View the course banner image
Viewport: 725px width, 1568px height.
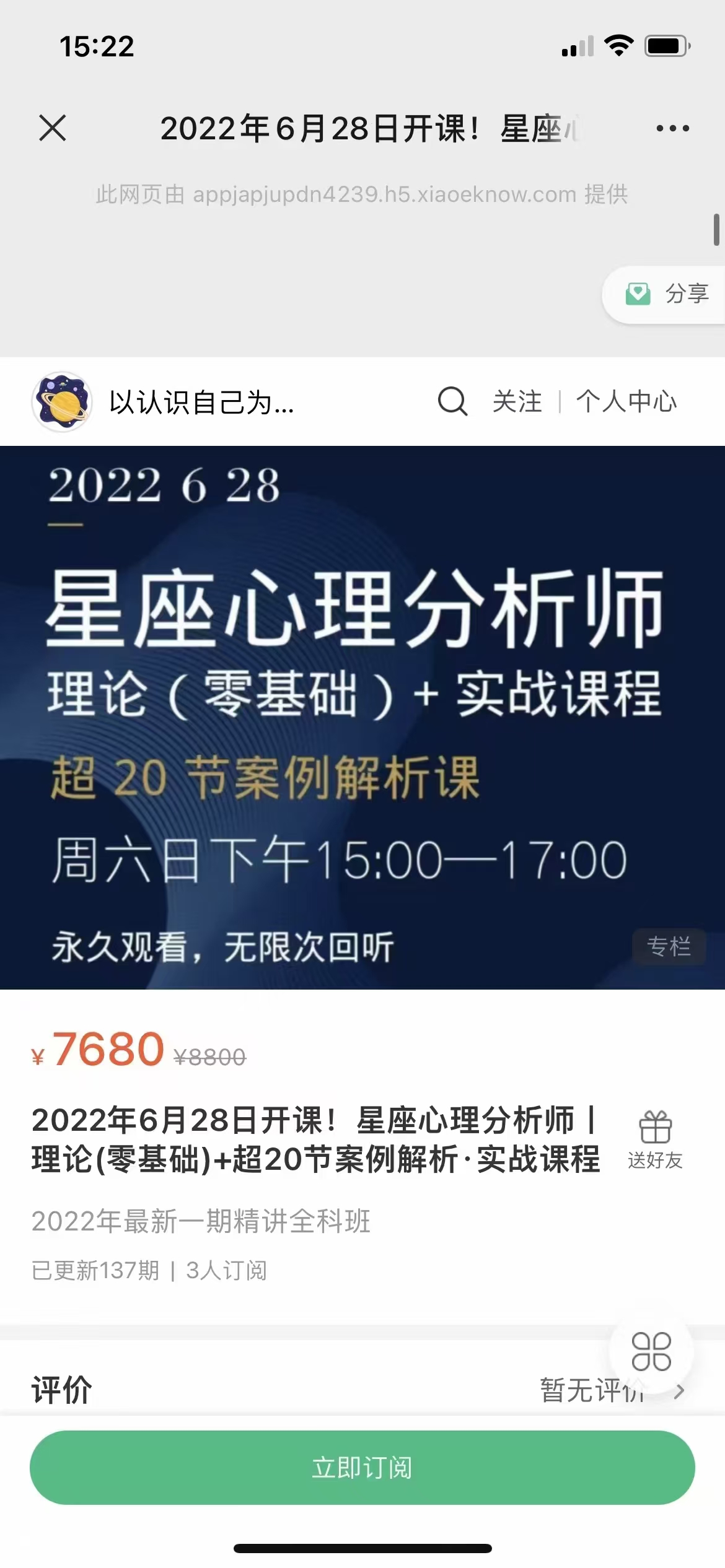click(362, 717)
